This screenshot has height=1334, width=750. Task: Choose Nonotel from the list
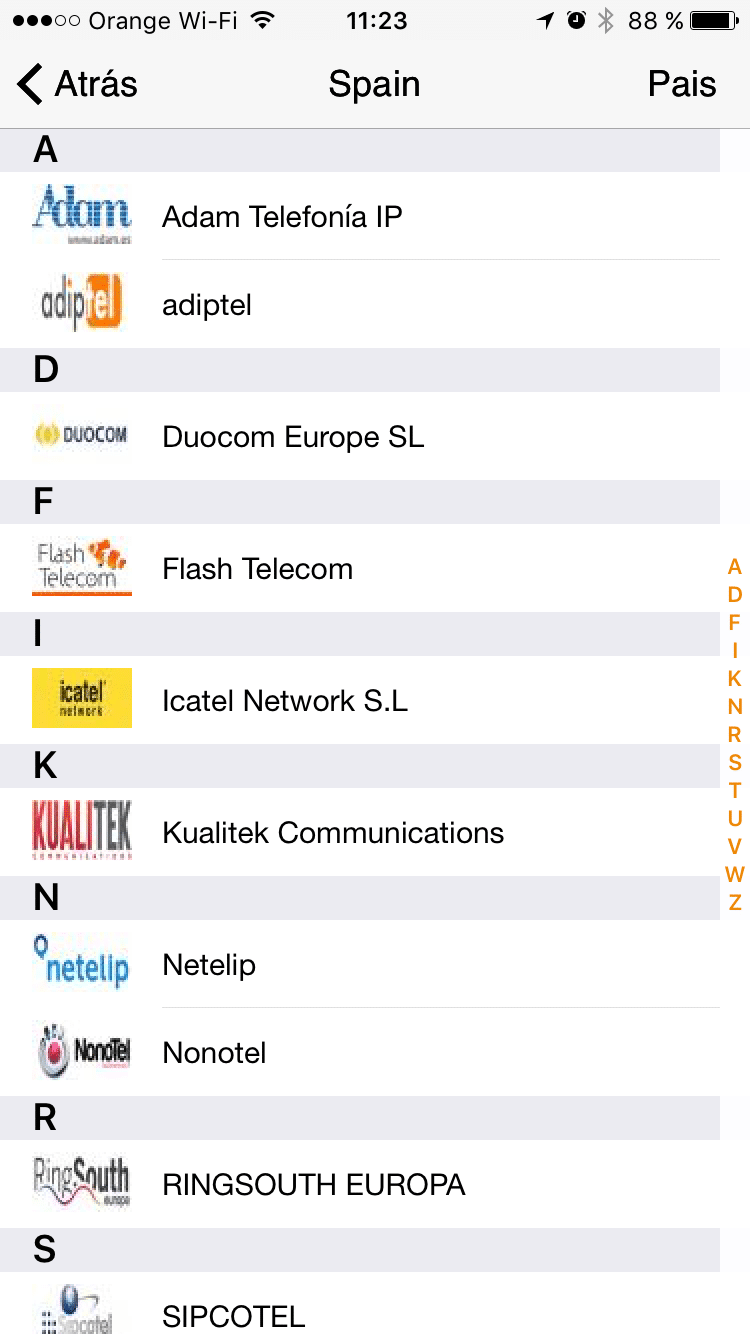[360, 1052]
